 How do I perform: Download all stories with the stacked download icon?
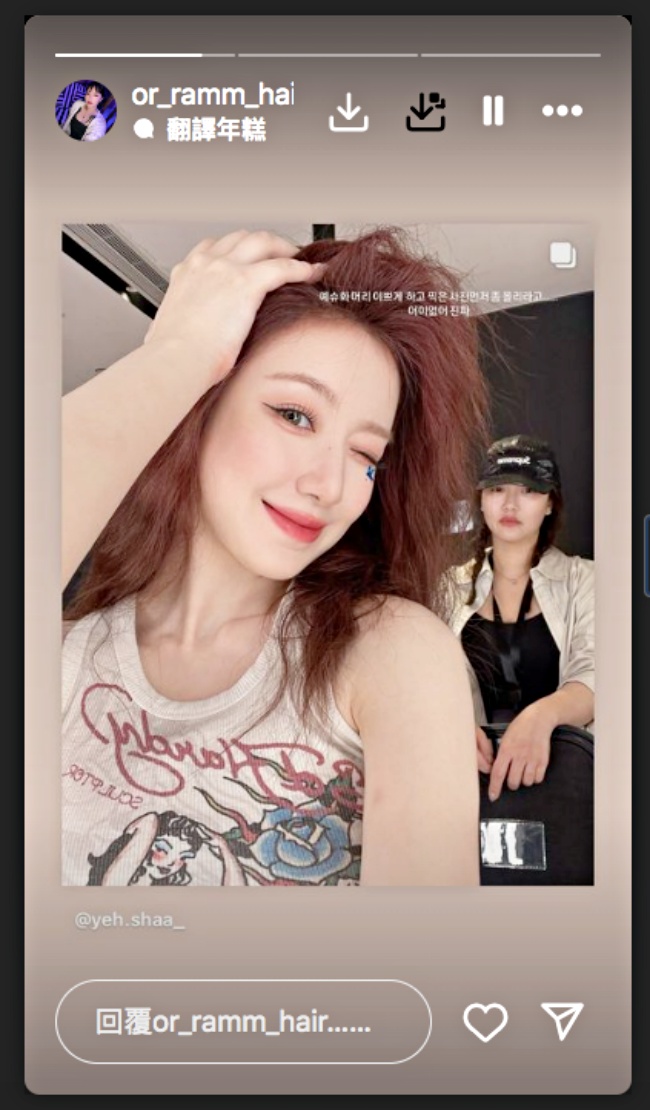click(425, 112)
